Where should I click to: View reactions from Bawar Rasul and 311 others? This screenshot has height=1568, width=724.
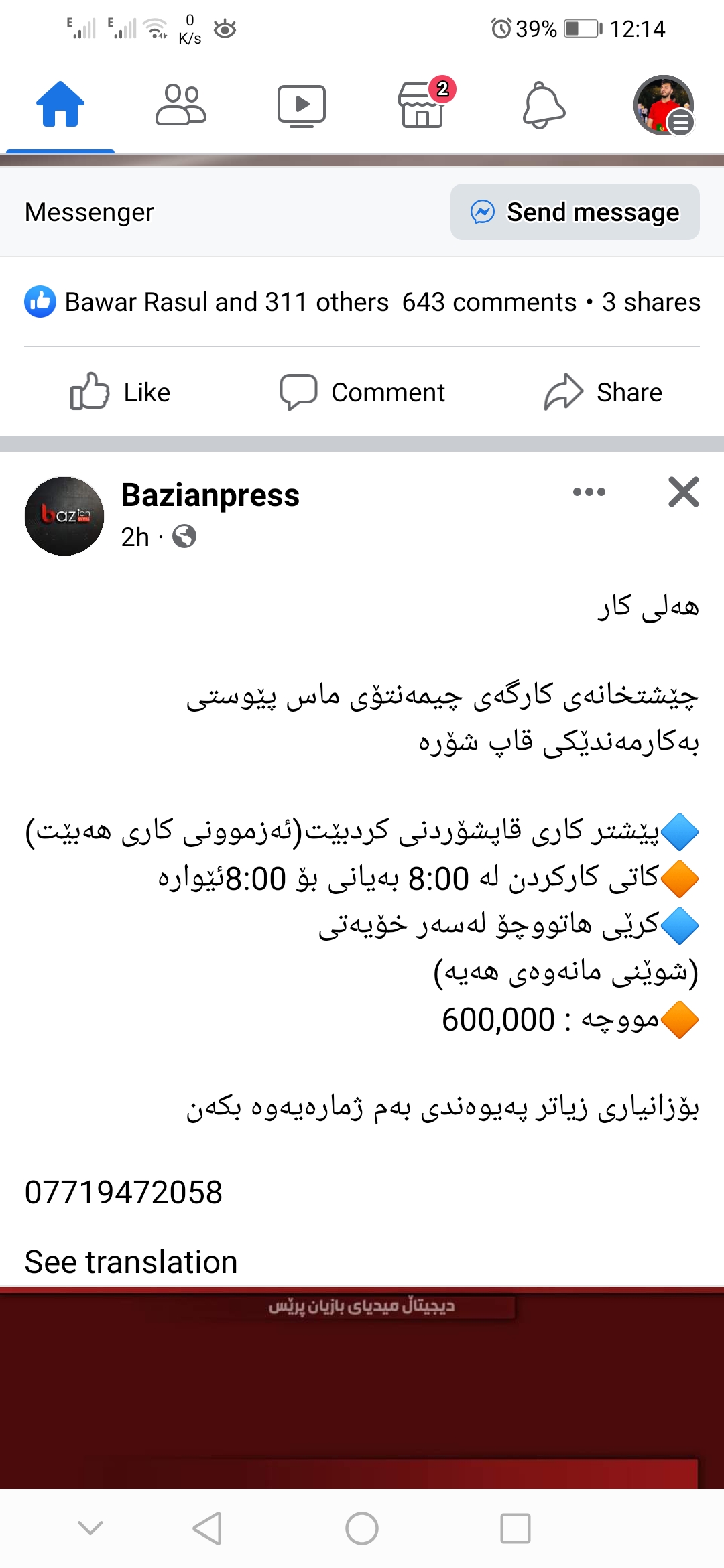point(206,302)
